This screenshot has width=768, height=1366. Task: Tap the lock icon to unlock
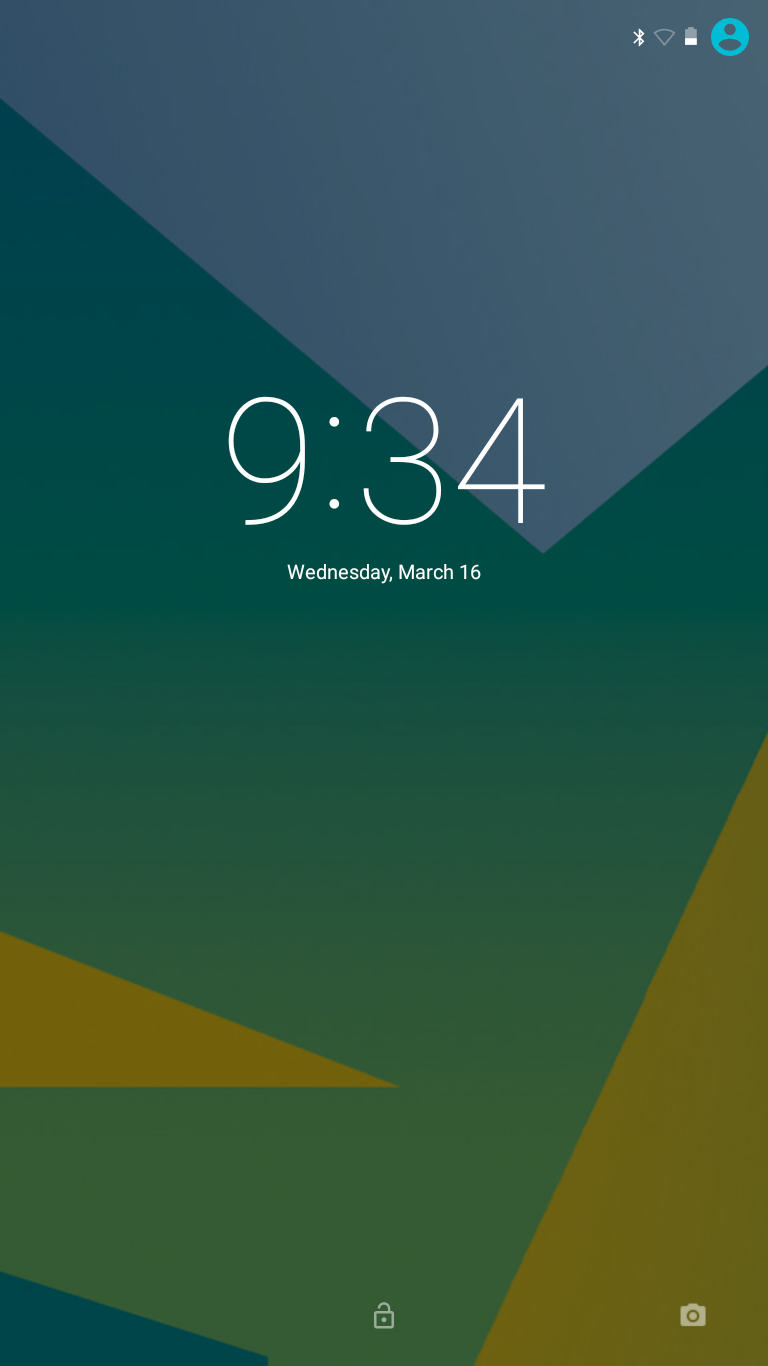coord(383,1315)
